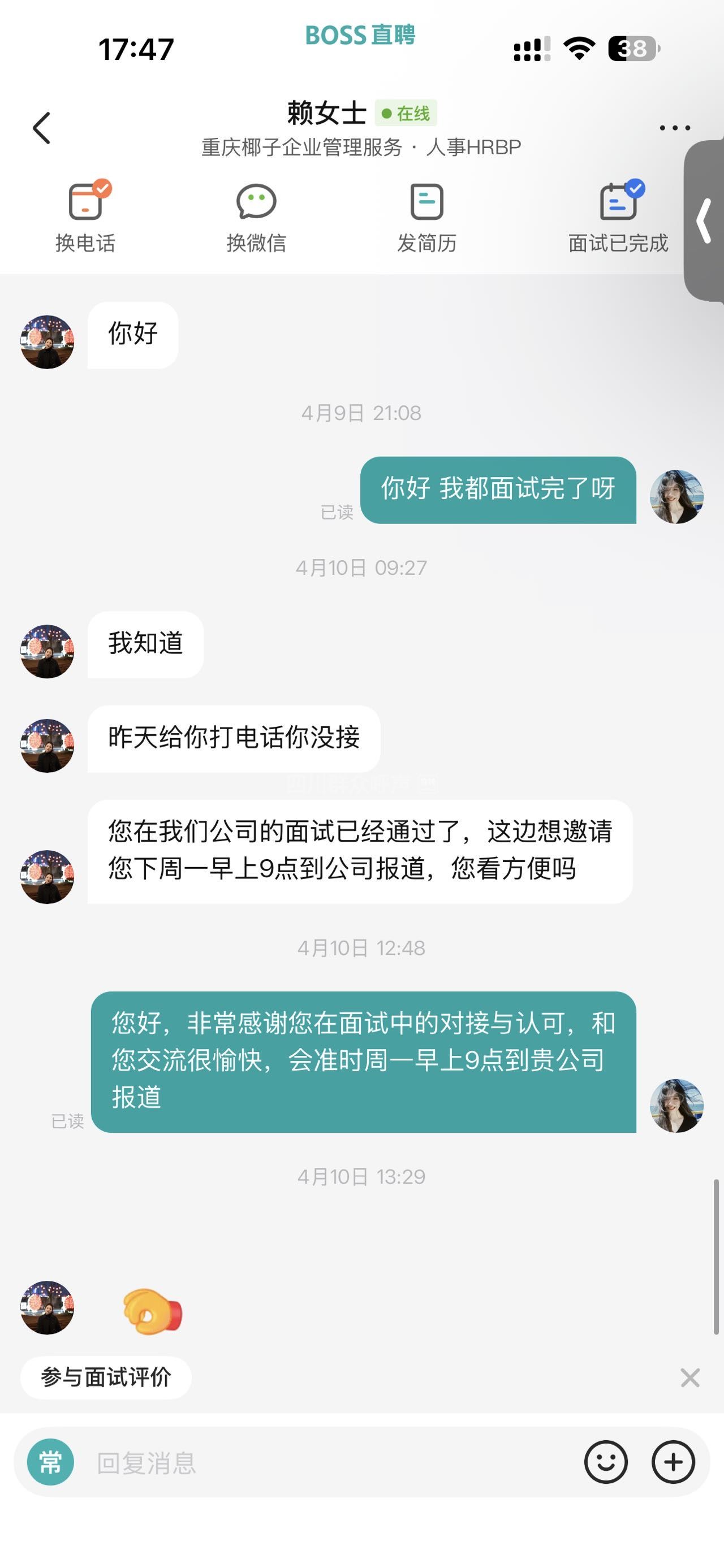Open the three-dot more options menu

coord(675,128)
